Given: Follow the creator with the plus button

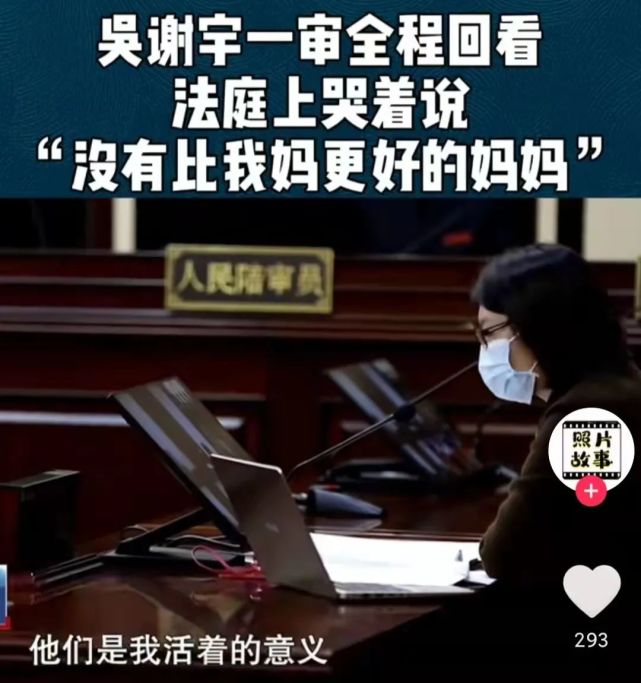Looking at the screenshot, I should [592, 492].
